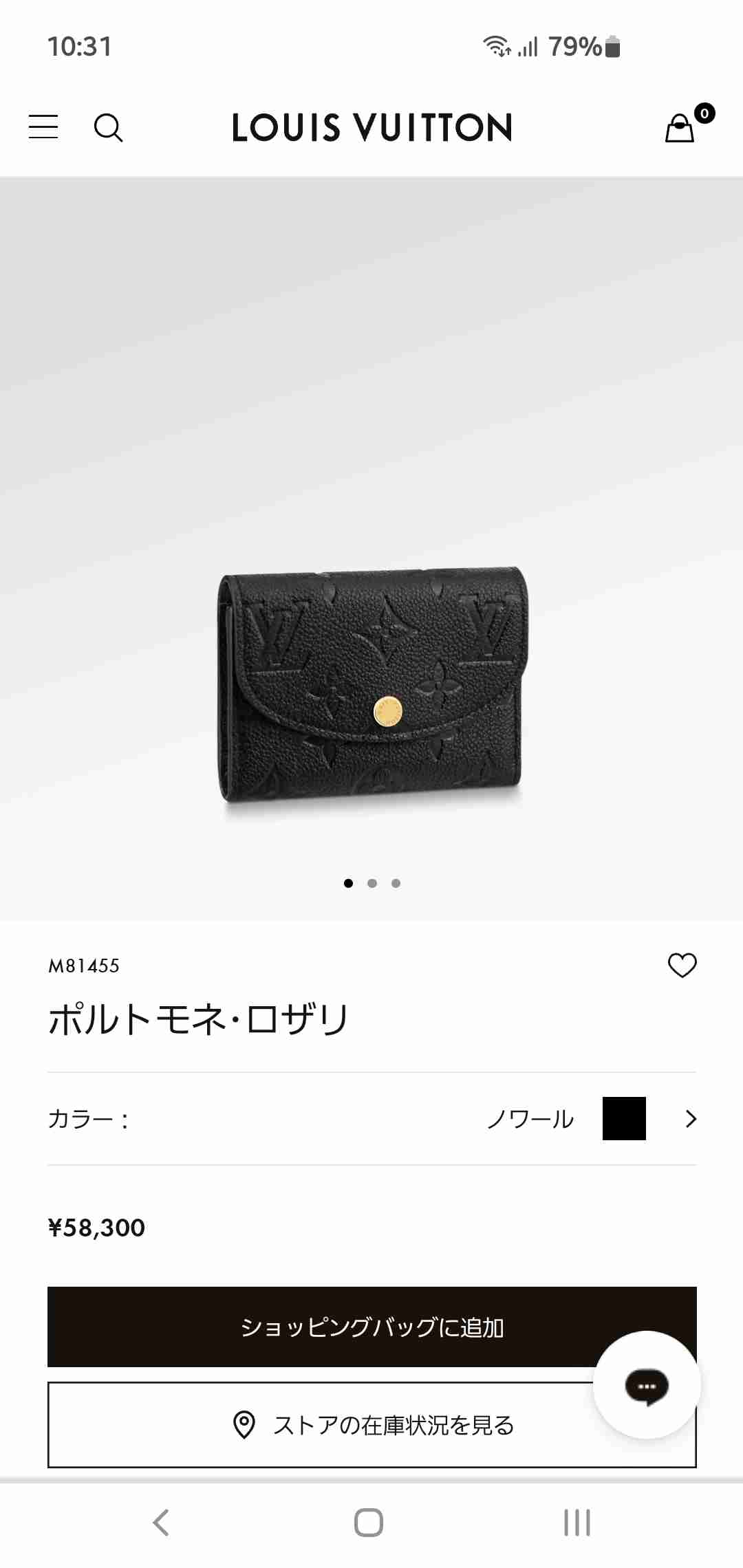Click the LOUIS VUITTON header logo

(371, 128)
